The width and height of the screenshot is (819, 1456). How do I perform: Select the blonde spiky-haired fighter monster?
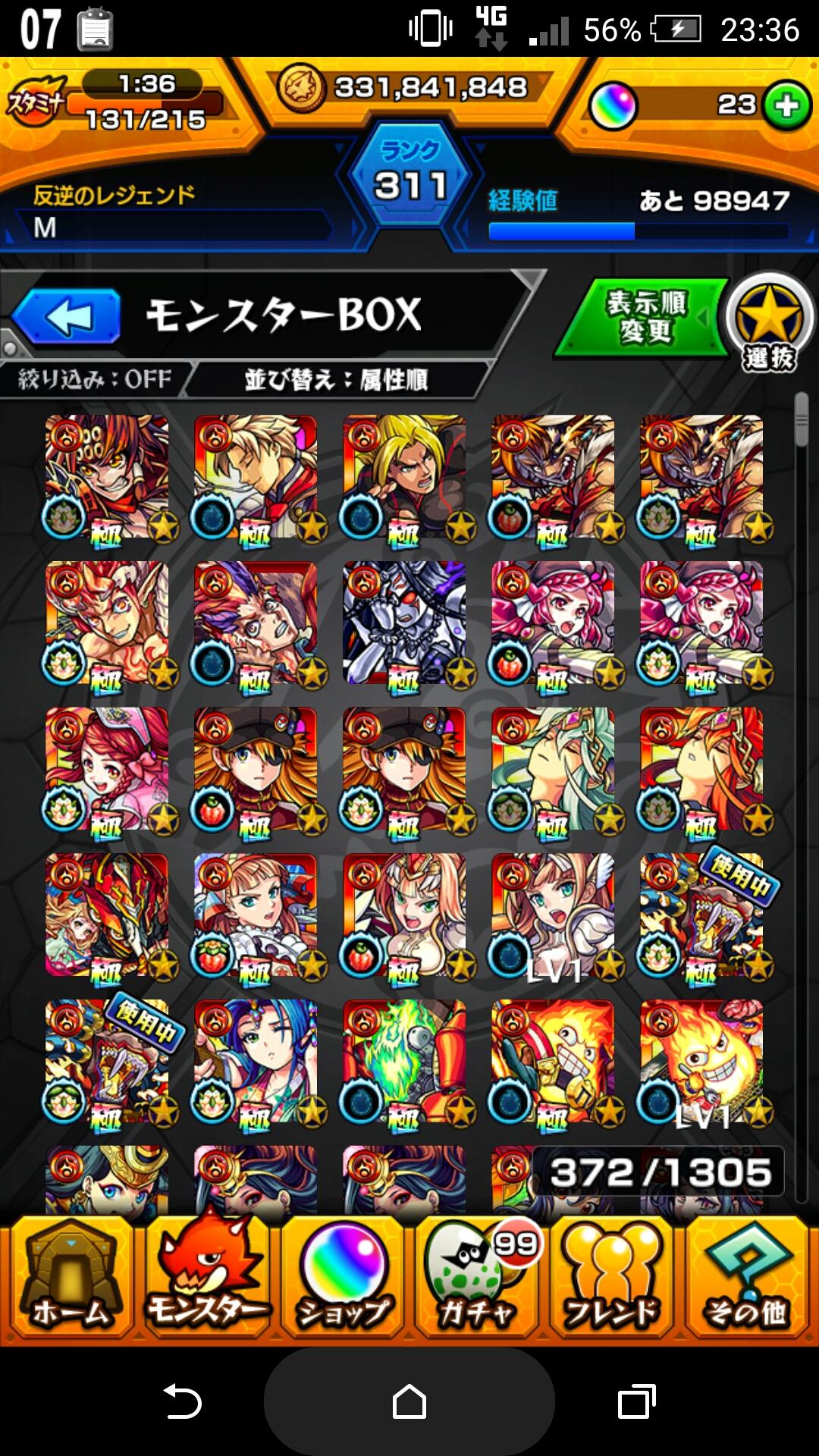tap(404, 477)
